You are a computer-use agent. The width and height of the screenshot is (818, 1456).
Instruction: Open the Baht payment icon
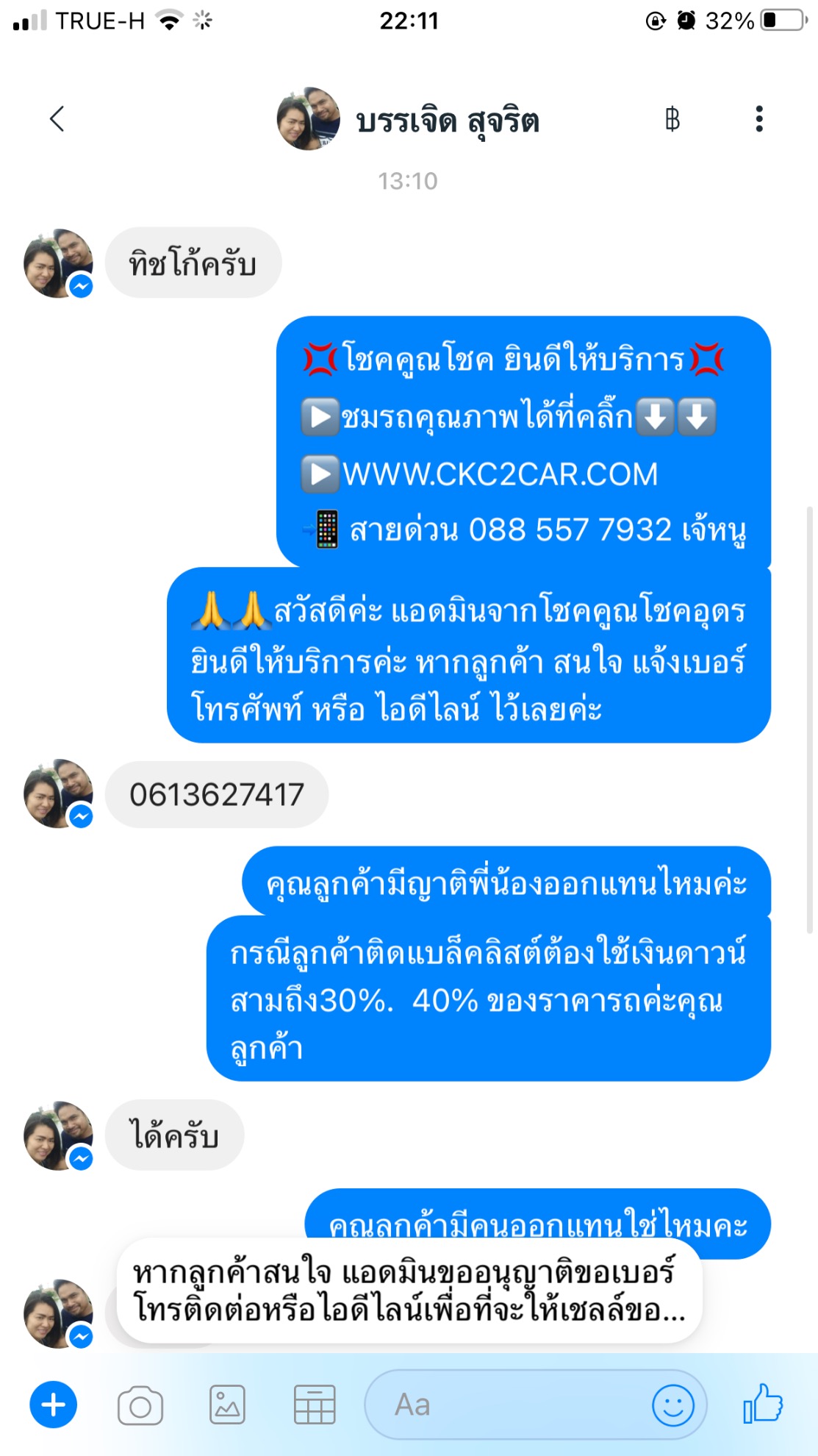click(672, 118)
